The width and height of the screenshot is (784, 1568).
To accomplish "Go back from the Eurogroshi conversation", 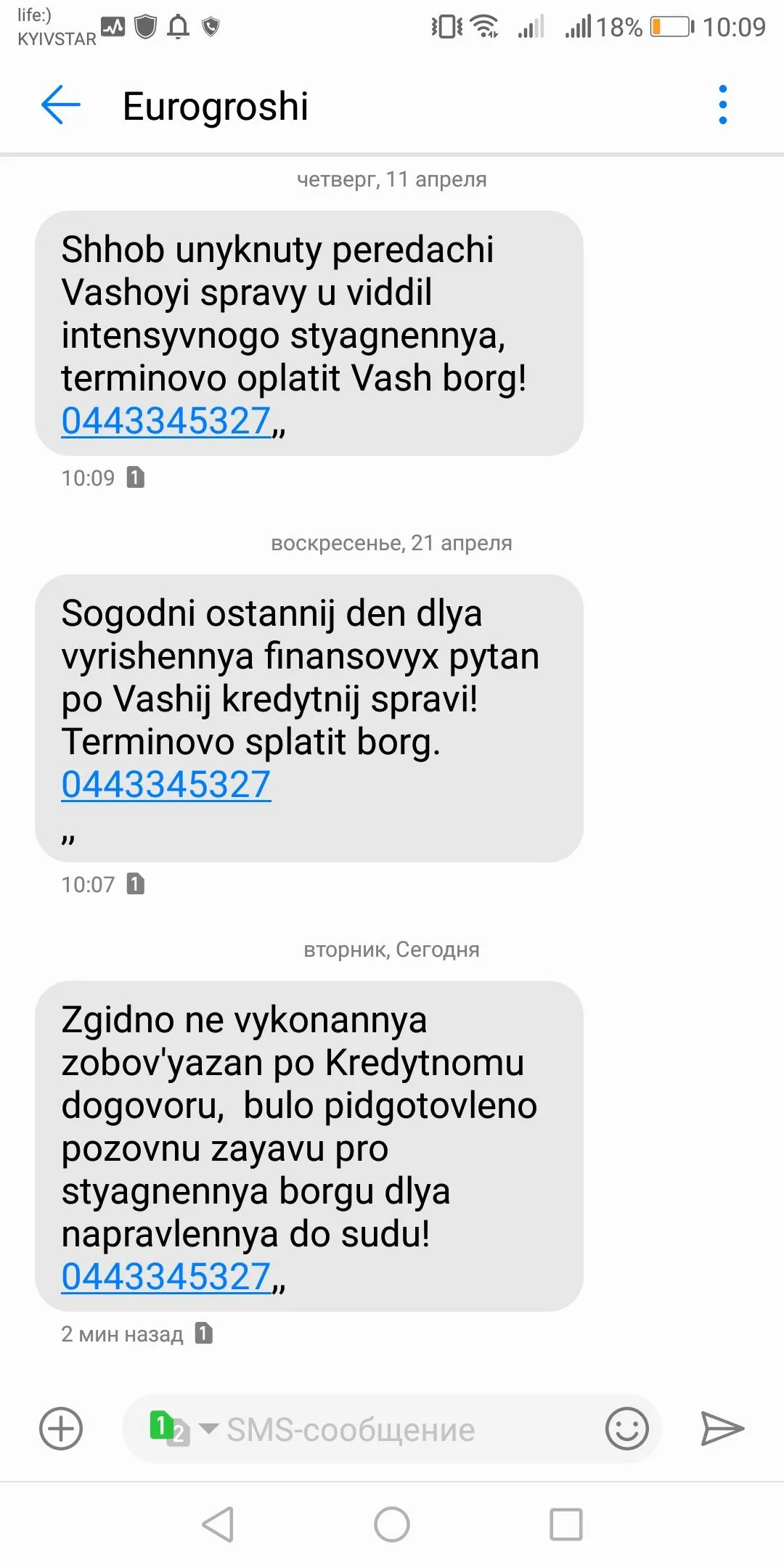I will (61, 105).
